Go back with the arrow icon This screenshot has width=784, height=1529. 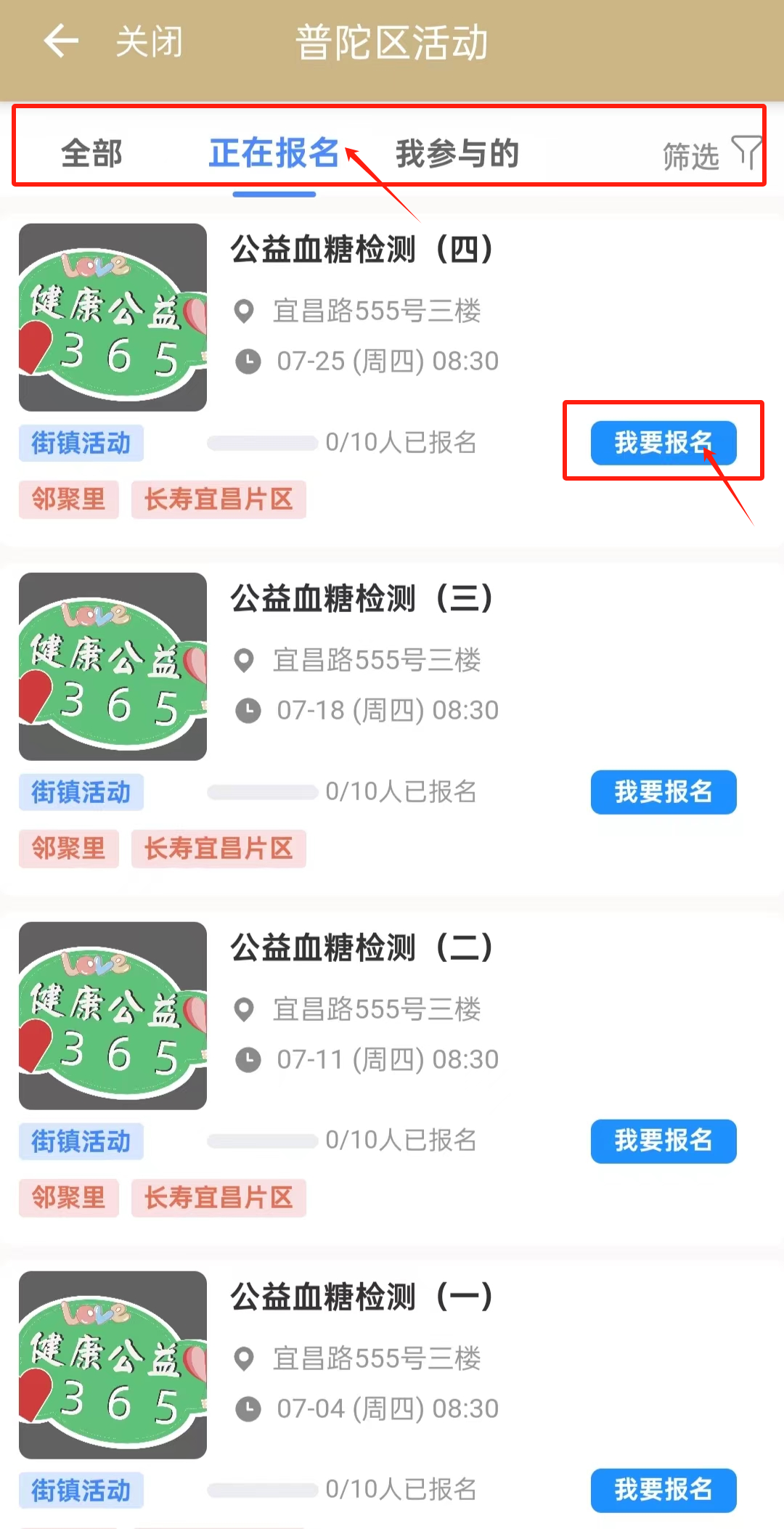point(61,41)
